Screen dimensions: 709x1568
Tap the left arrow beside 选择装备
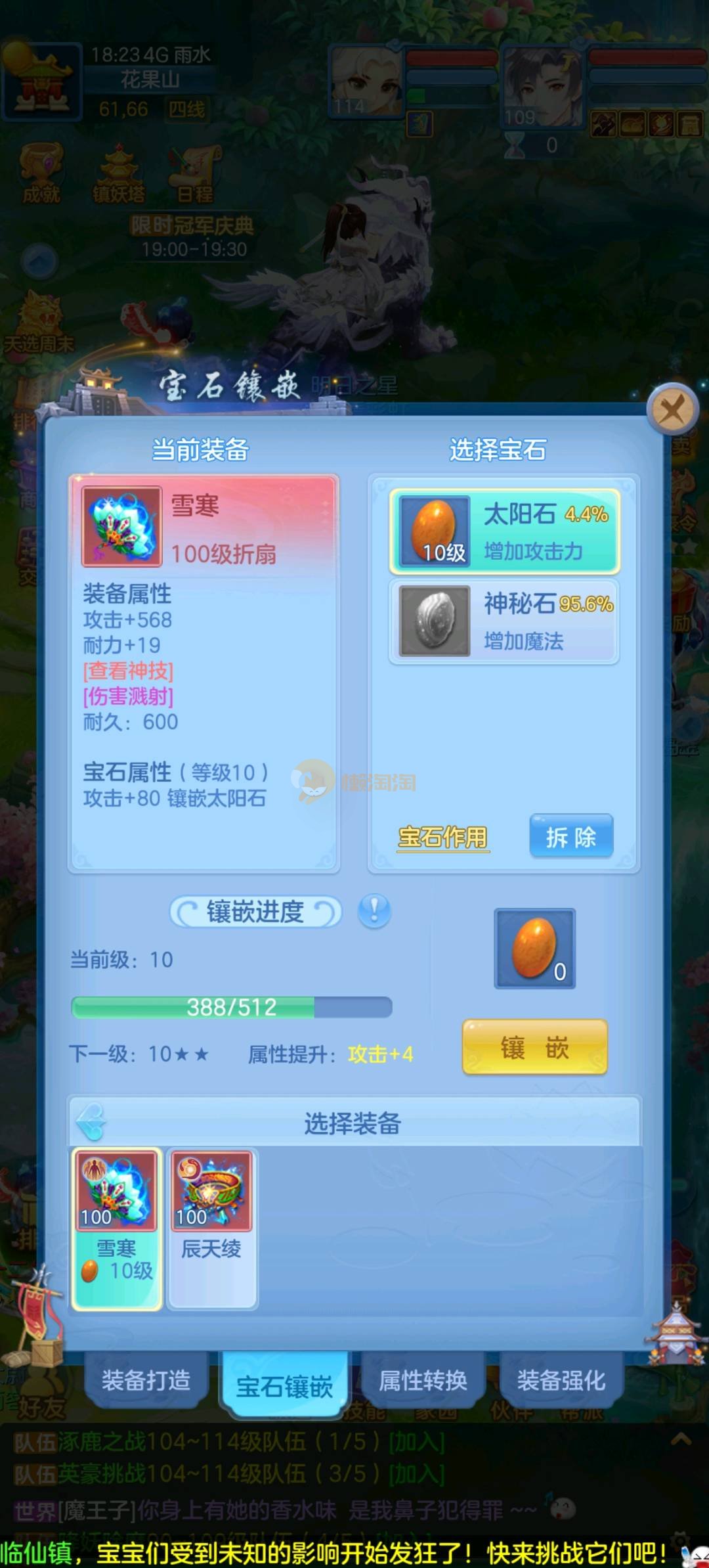(91, 1122)
